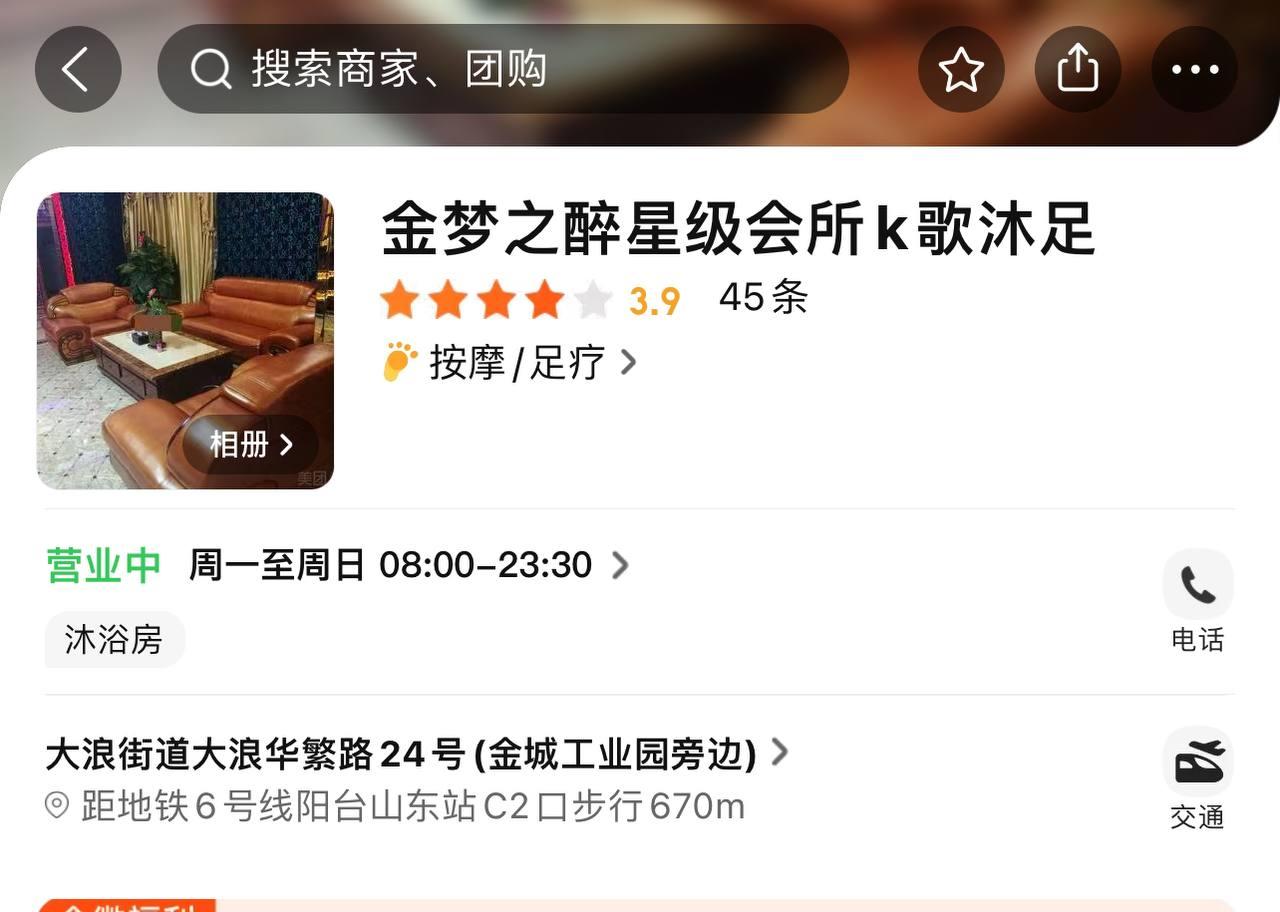Image resolution: width=1280 pixels, height=912 pixels.
Task: Select the 沐浴房 tag
Action: (x=114, y=640)
